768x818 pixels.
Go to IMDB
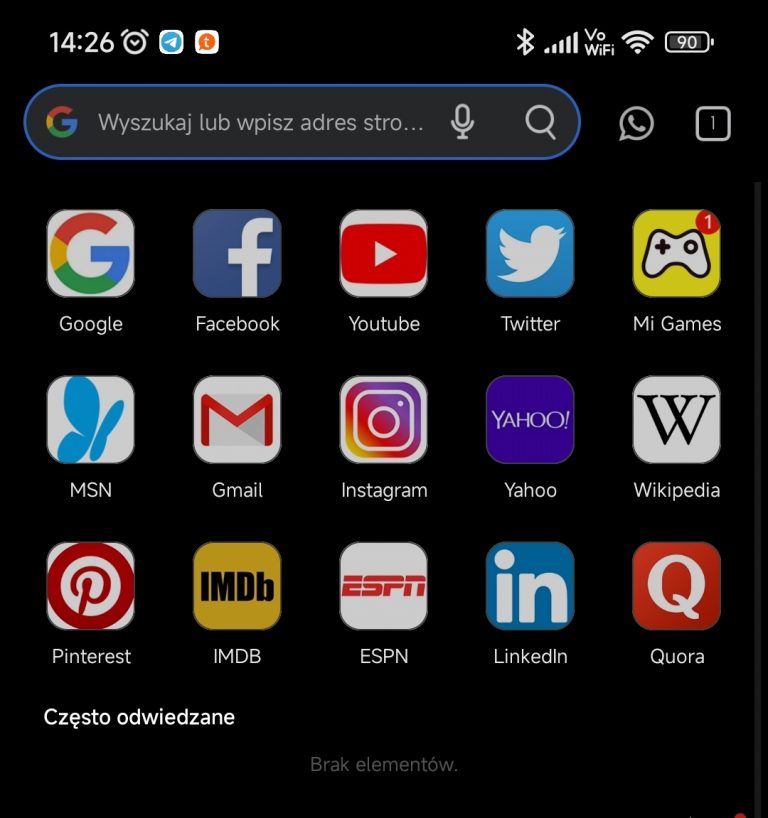[237, 586]
